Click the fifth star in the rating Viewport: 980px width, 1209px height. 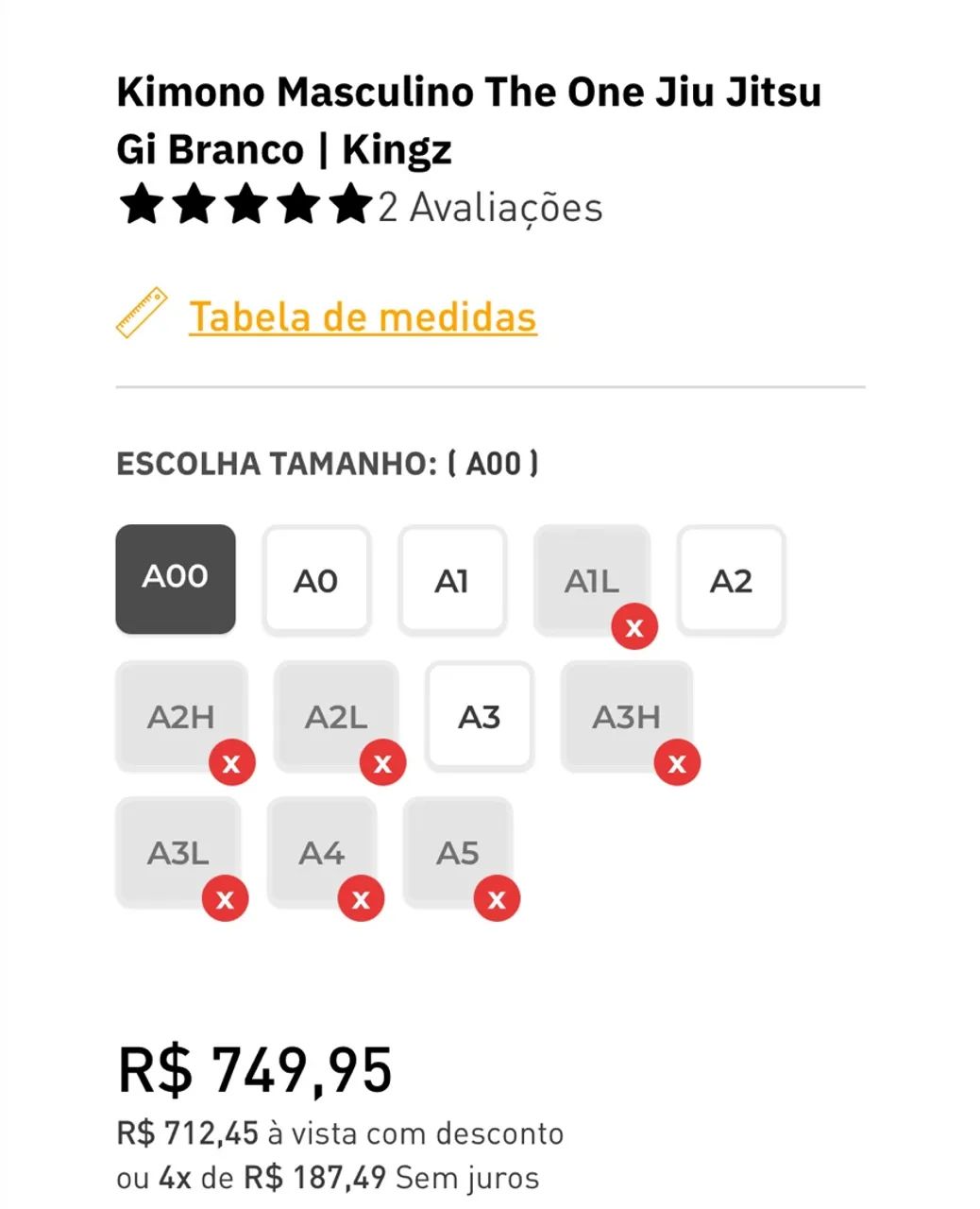[352, 203]
